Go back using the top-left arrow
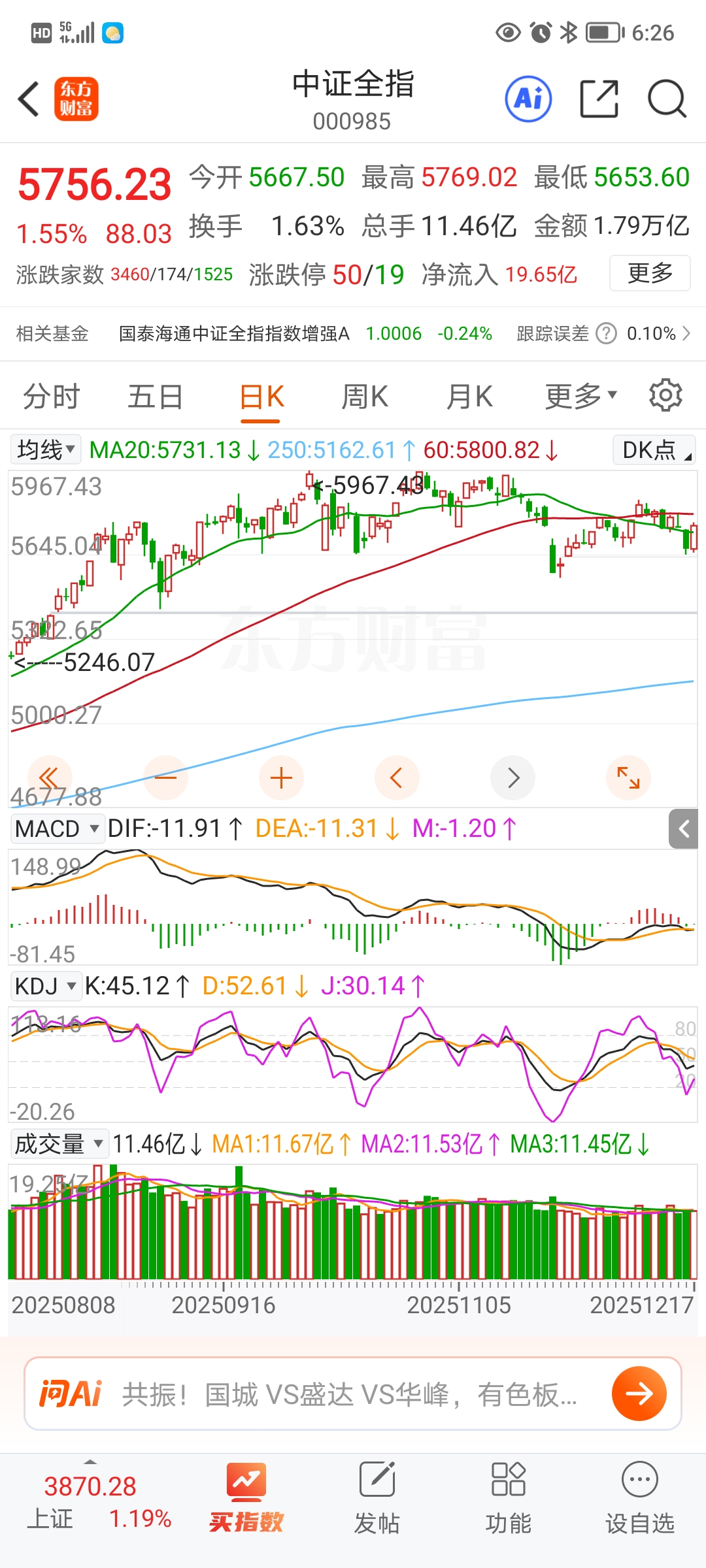The height and width of the screenshot is (1568, 706). tap(29, 99)
